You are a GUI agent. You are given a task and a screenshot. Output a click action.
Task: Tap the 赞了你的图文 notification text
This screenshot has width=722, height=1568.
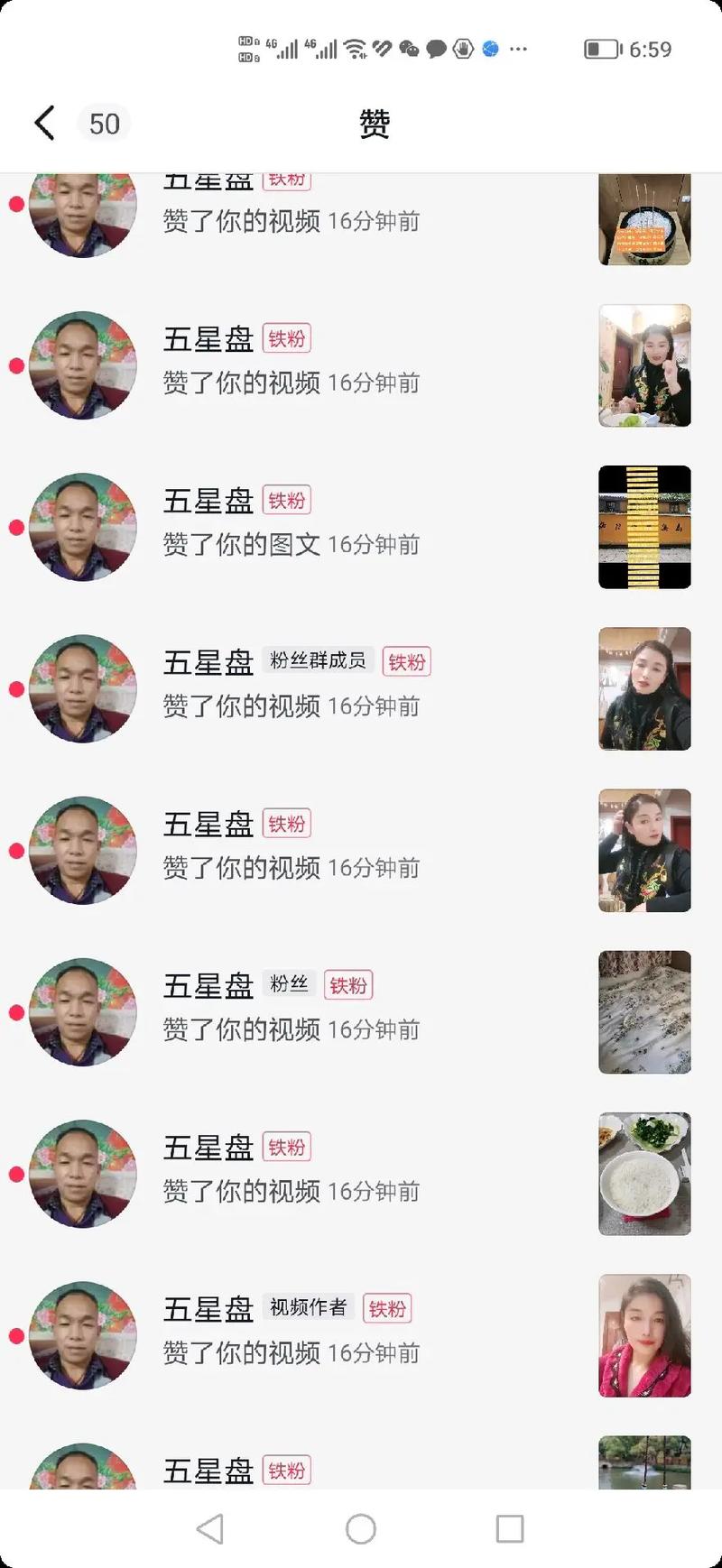click(x=242, y=544)
